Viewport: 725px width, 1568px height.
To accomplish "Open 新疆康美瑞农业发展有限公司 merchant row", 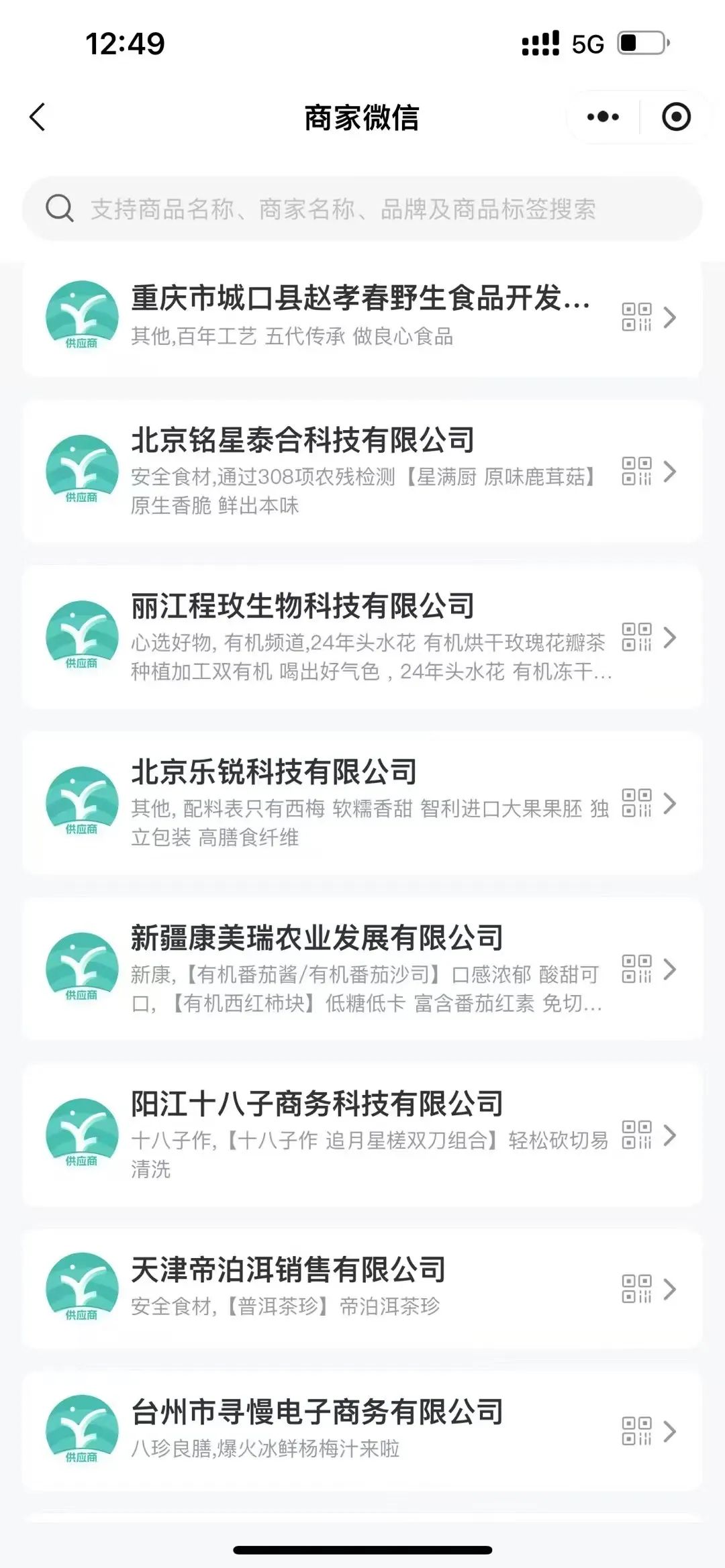I will [x=362, y=969].
